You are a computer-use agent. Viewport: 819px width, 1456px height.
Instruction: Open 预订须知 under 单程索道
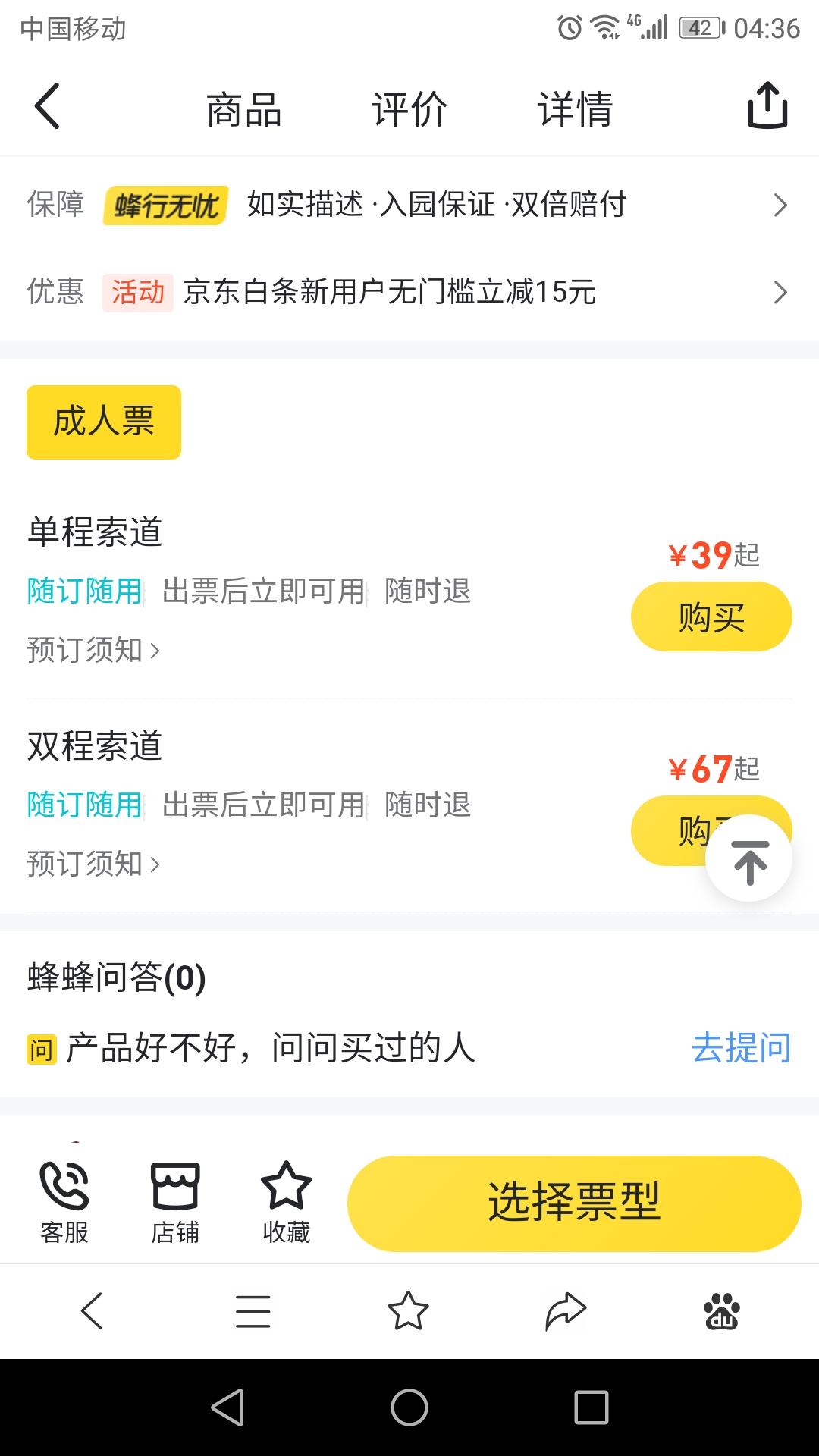[93, 650]
